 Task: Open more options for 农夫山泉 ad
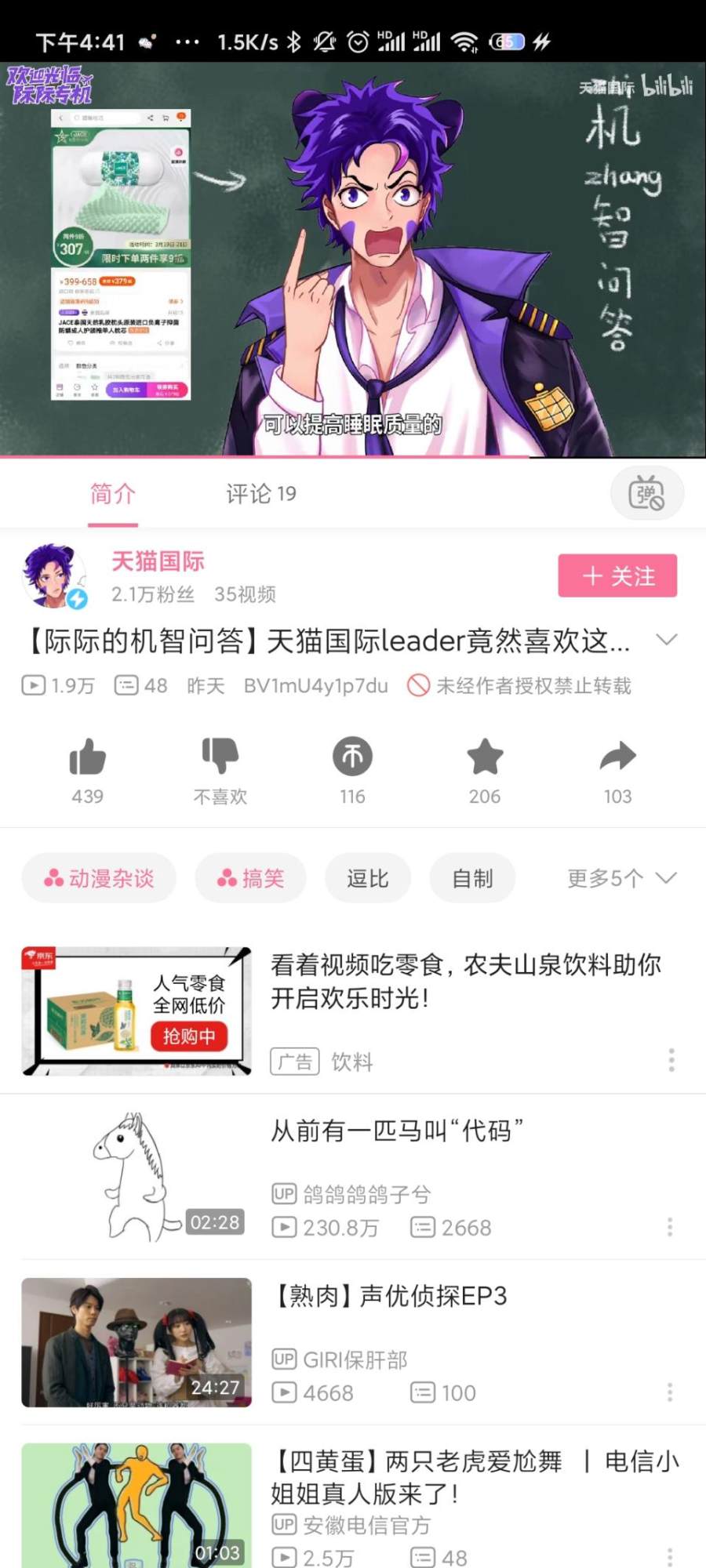pyautogui.click(x=671, y=1060)
